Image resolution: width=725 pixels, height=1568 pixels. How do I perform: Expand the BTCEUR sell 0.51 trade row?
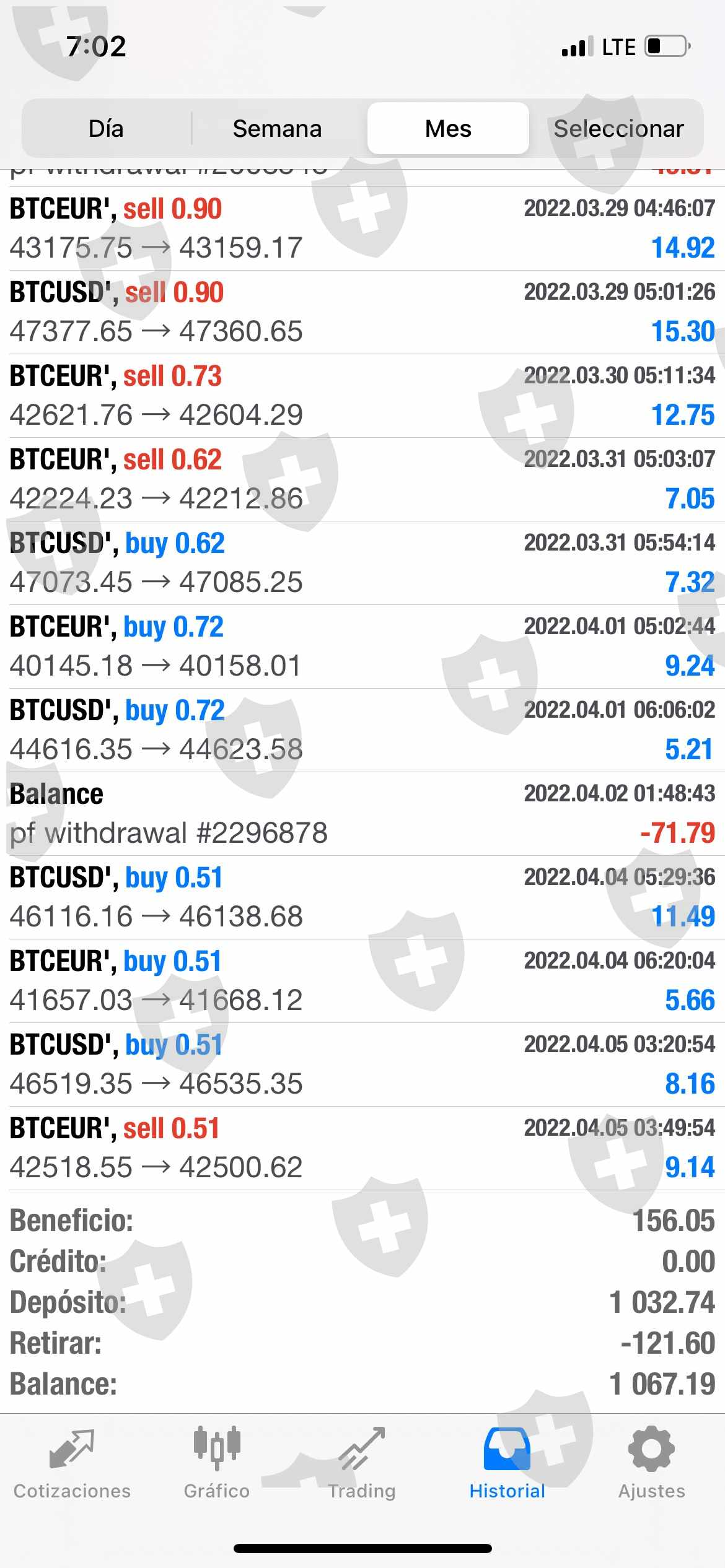[362, 1148]
